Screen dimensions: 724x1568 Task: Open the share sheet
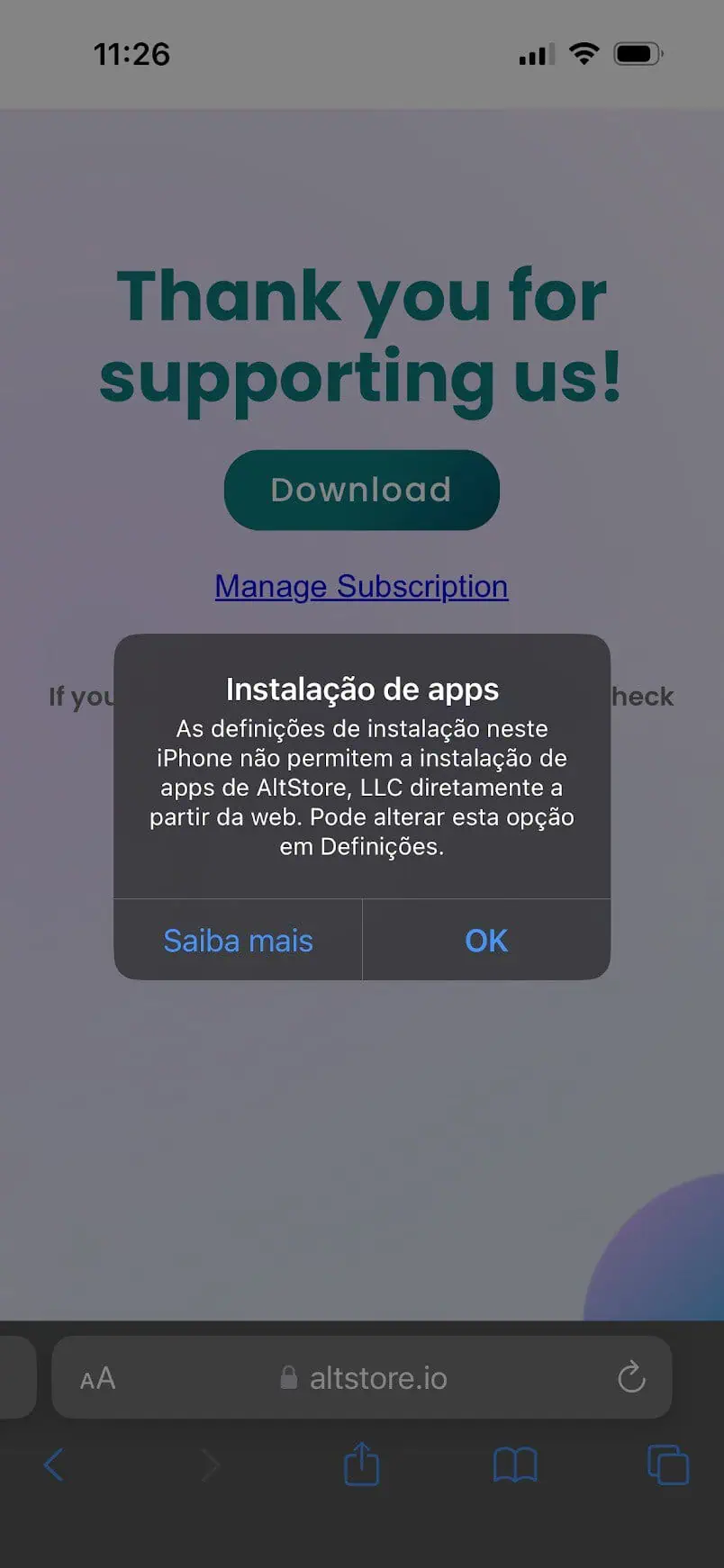pyautogui.click(x=361, y=1464)
